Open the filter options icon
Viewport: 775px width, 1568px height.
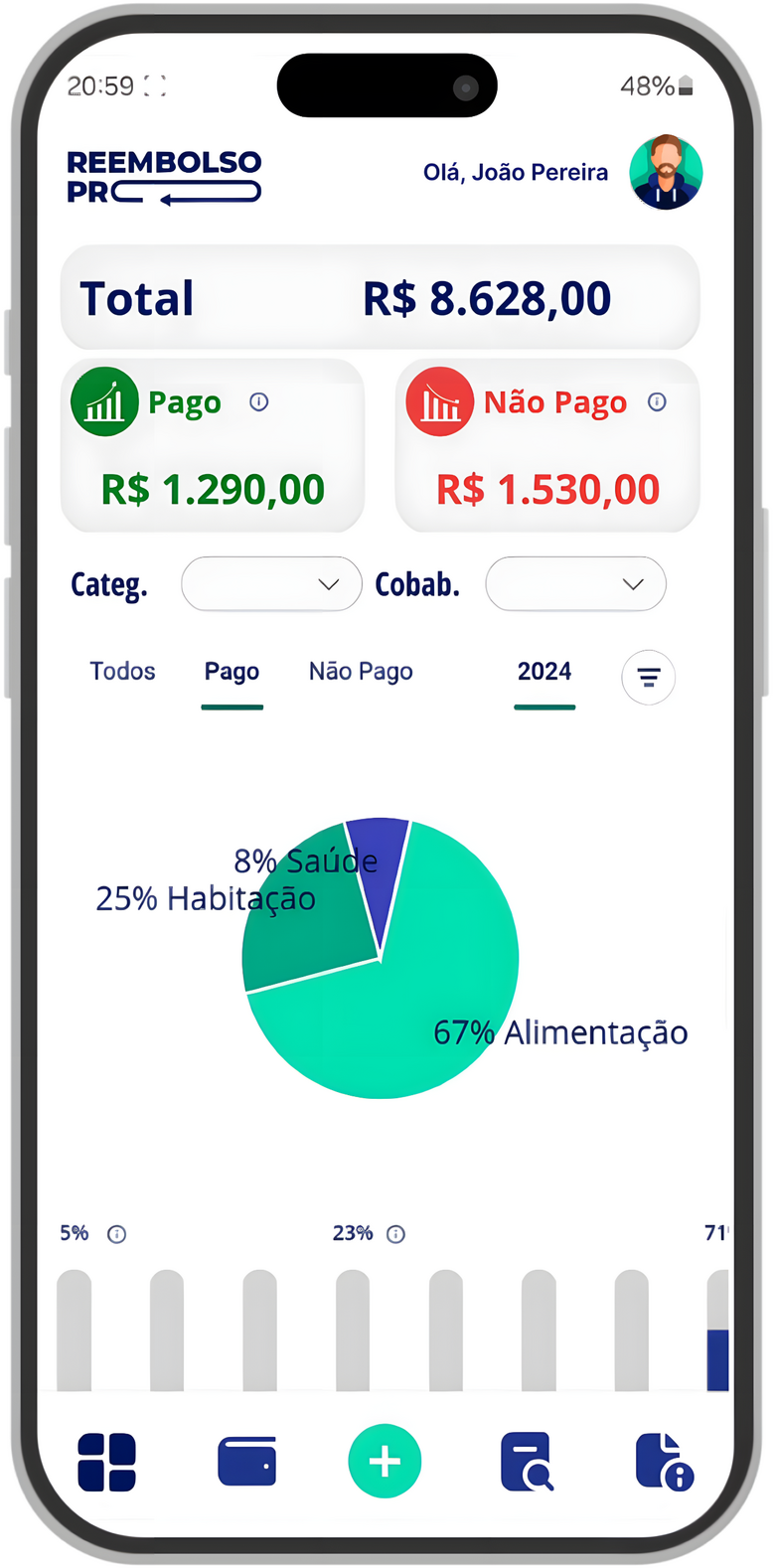click(648, 678)
